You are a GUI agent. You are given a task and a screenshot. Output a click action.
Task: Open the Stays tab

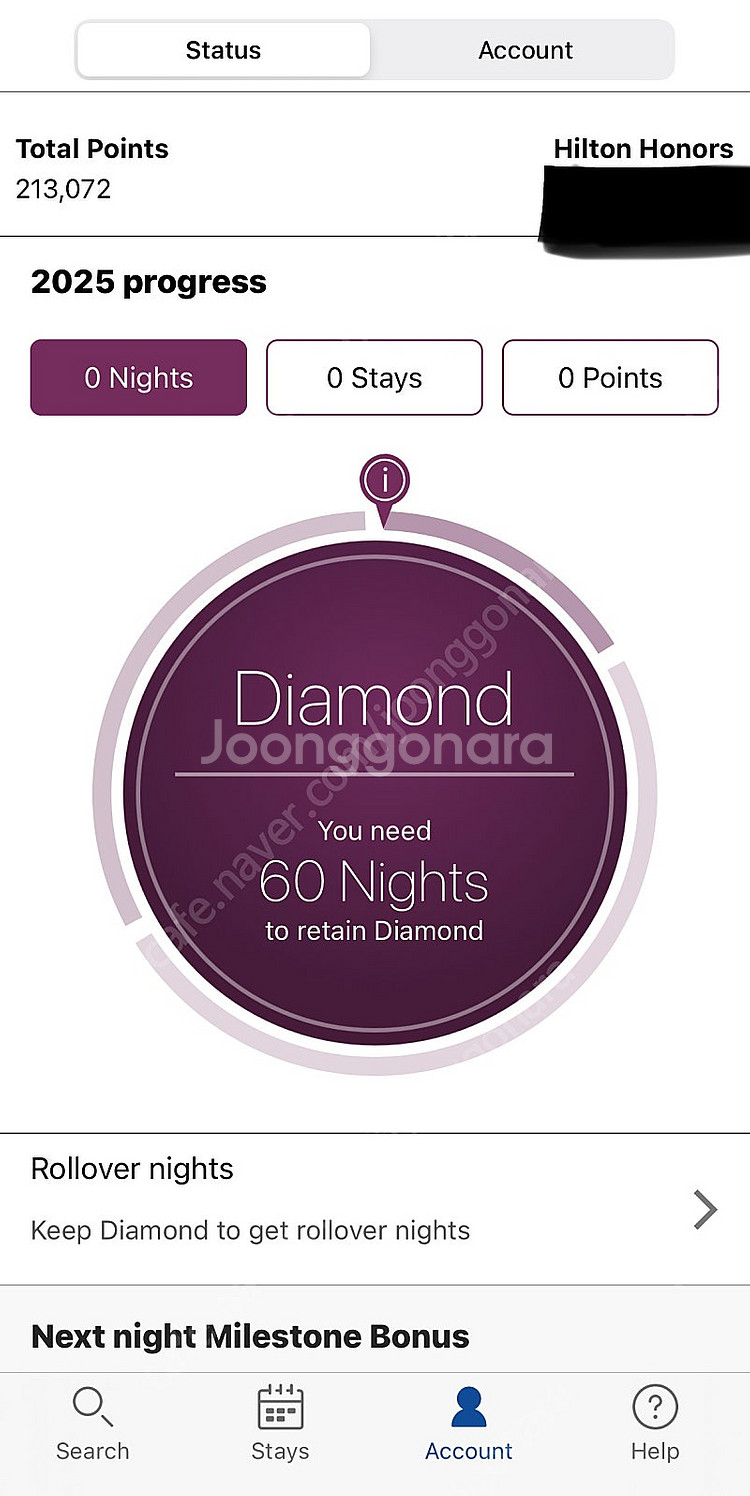coord(280,1424)
